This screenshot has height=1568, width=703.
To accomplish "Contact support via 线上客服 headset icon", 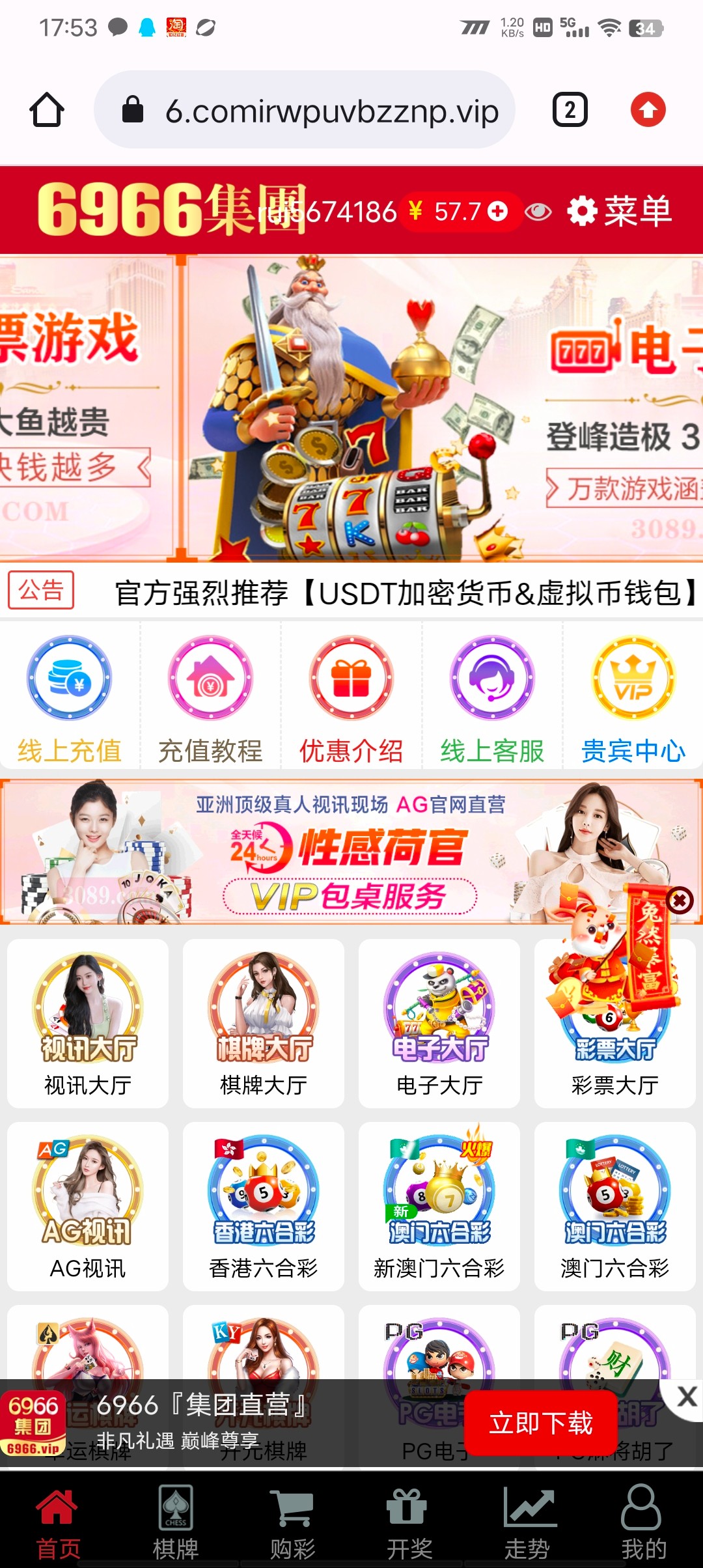I will click(x=492, y=677).
